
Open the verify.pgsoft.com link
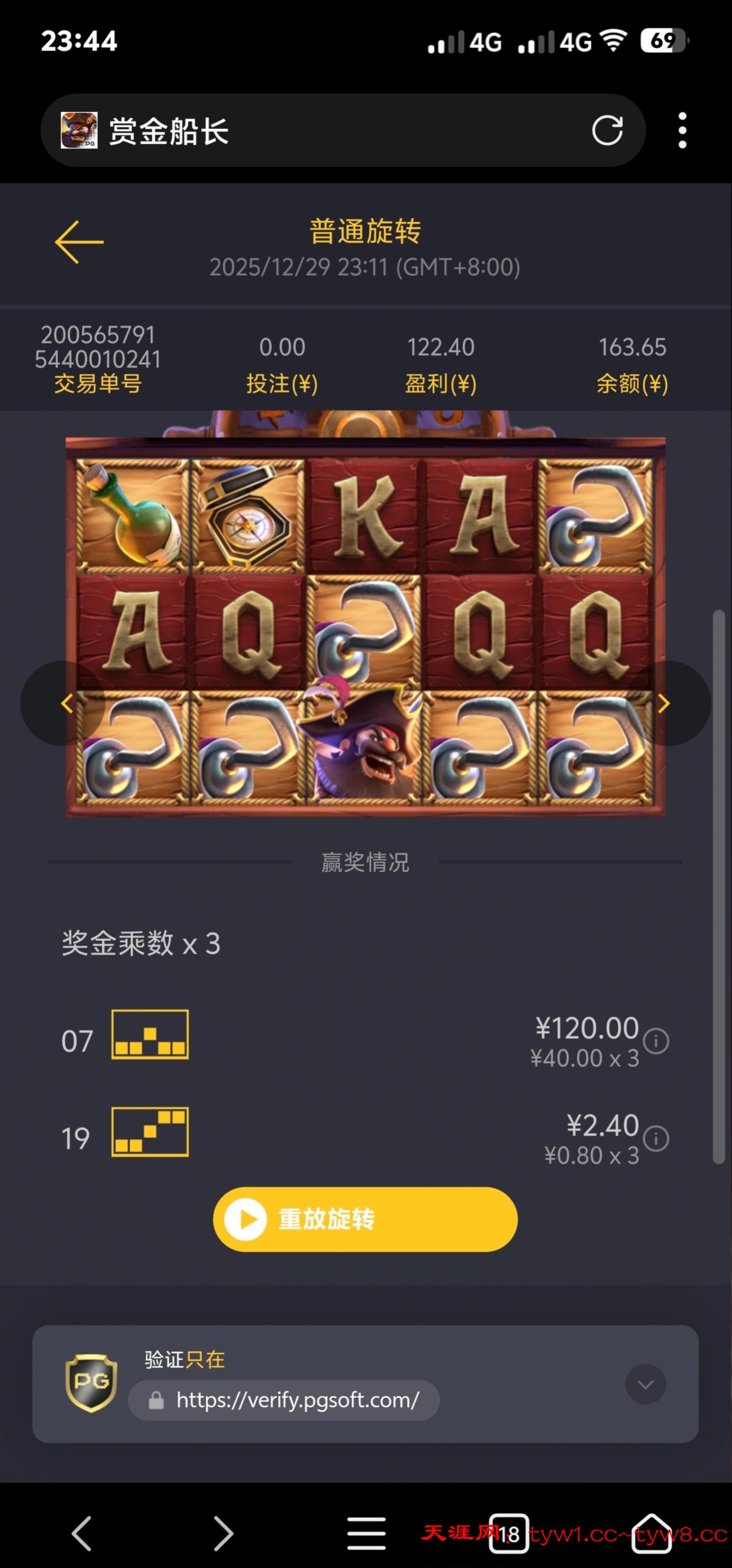tap(297, 1400)
